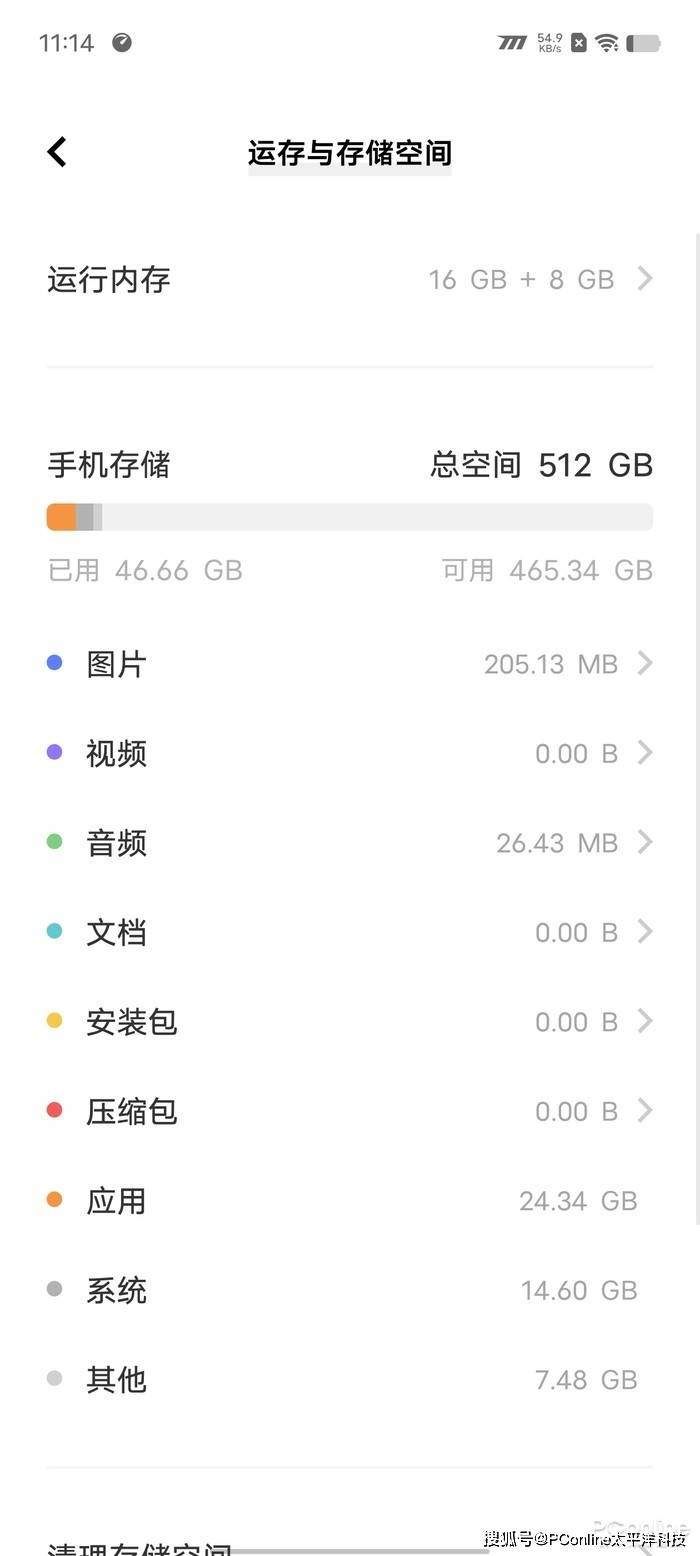Open the 音频 storage category
Image resolution: width=700 pixels, height=1556 pixels.
tap(350, 843)
